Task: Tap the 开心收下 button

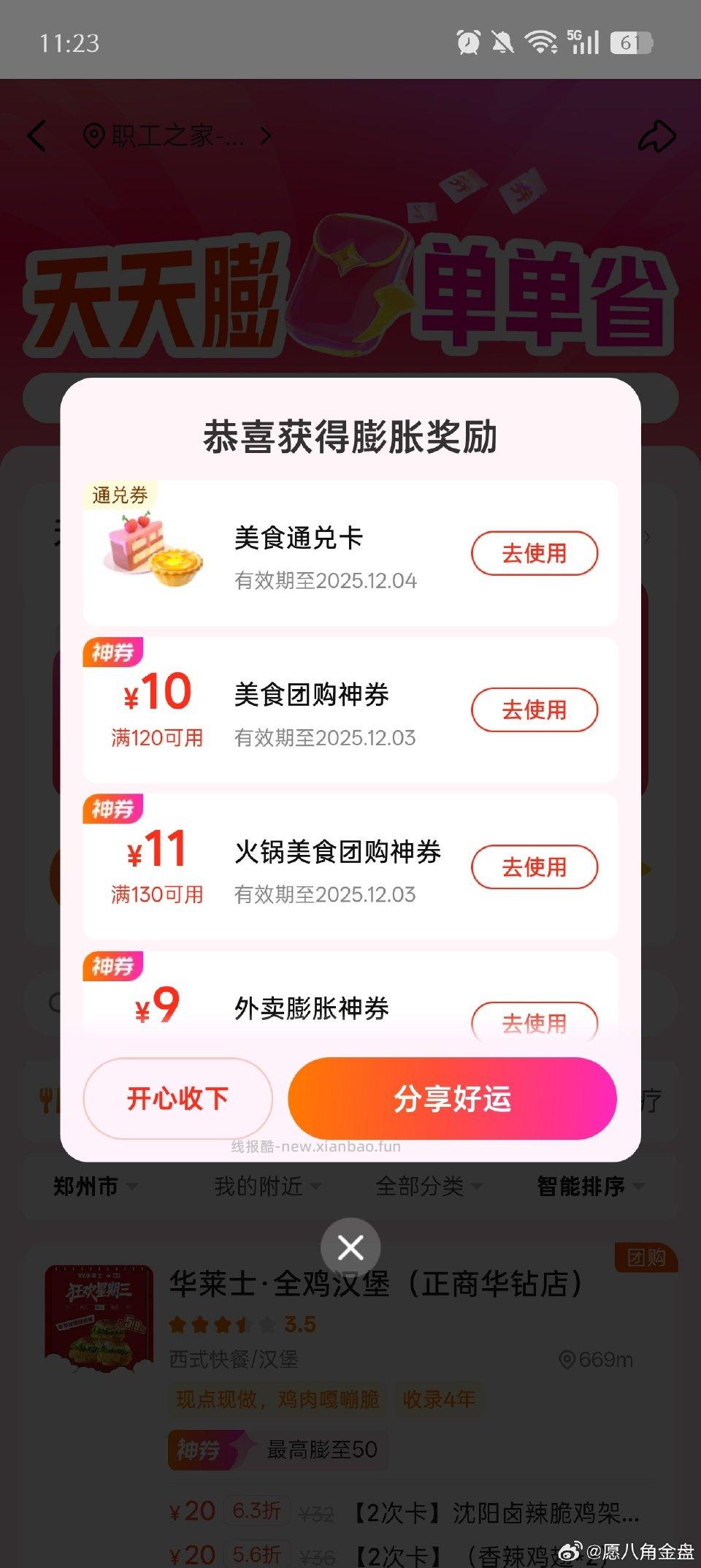Action: pos(177,1099)
